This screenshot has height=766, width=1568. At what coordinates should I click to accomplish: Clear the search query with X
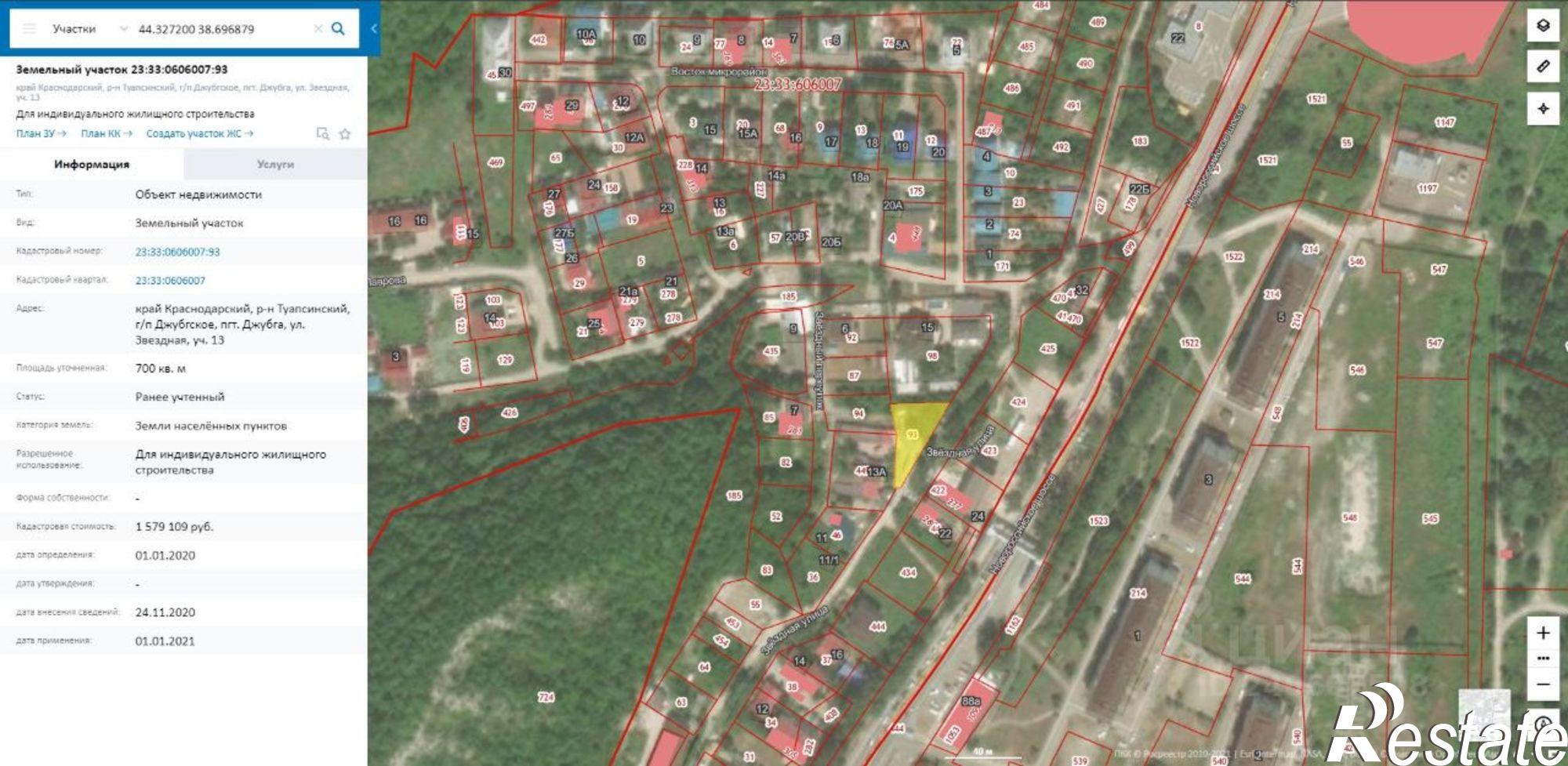pyautogui.click(x=318, y=29)
